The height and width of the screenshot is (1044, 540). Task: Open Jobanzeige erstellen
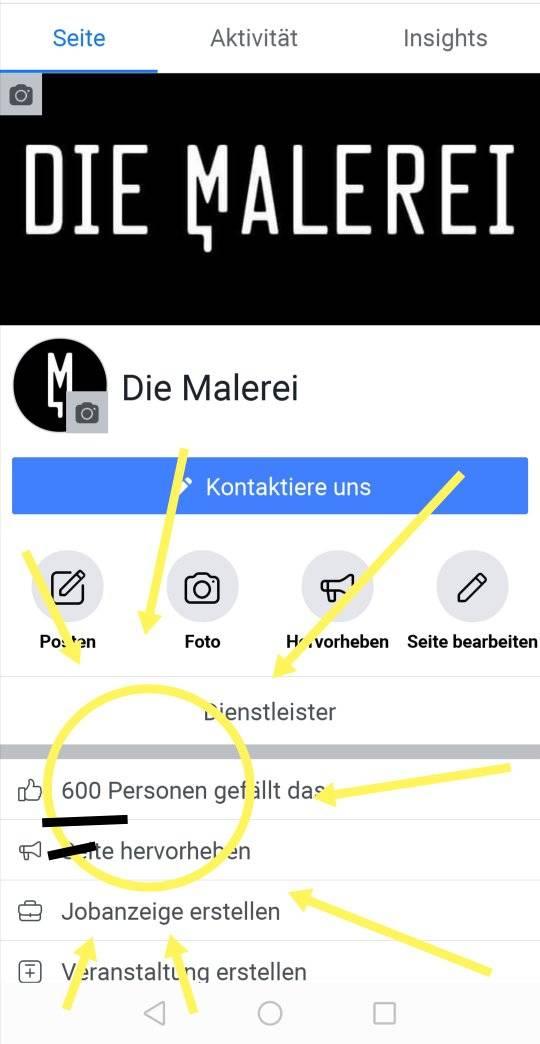[x=270, y=911]
